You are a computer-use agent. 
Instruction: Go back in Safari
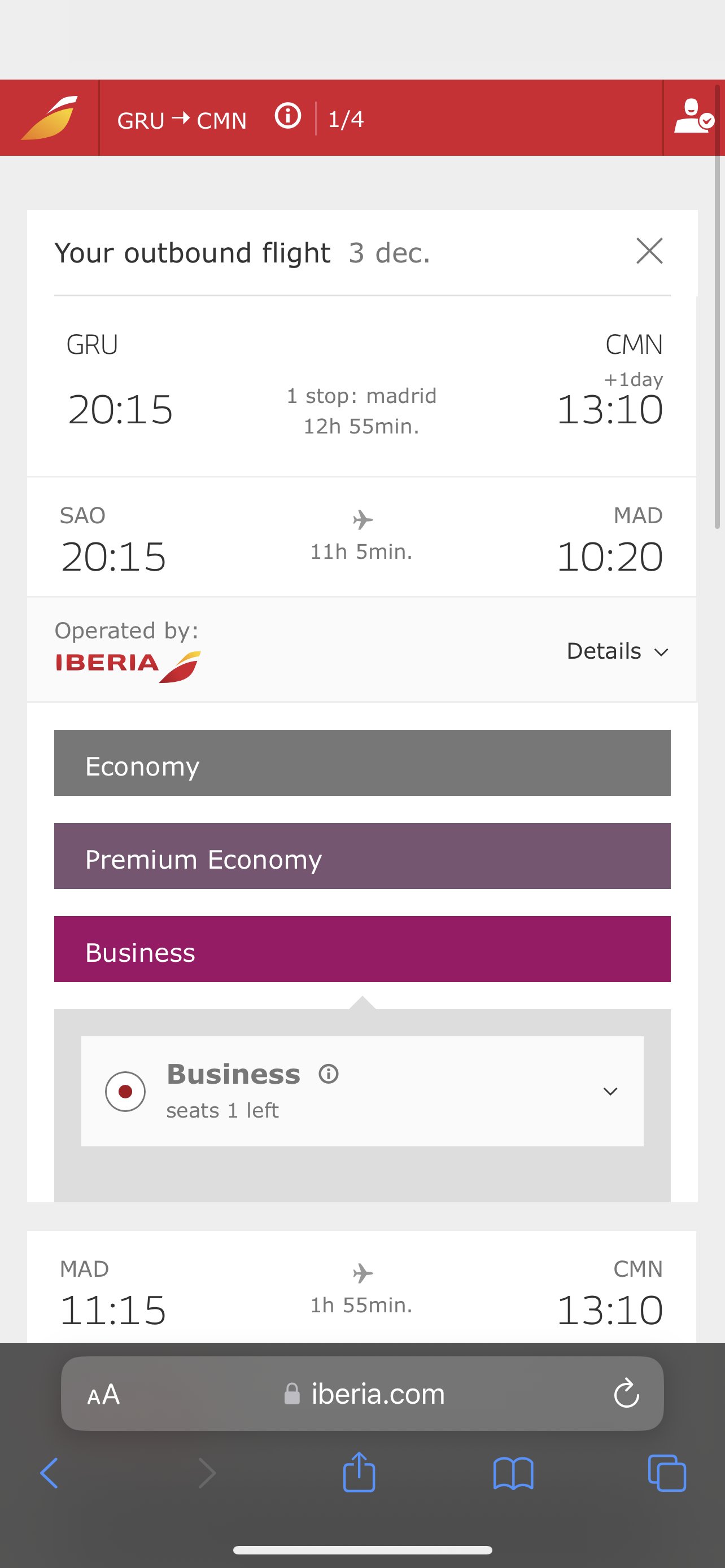coord(49,1473)
